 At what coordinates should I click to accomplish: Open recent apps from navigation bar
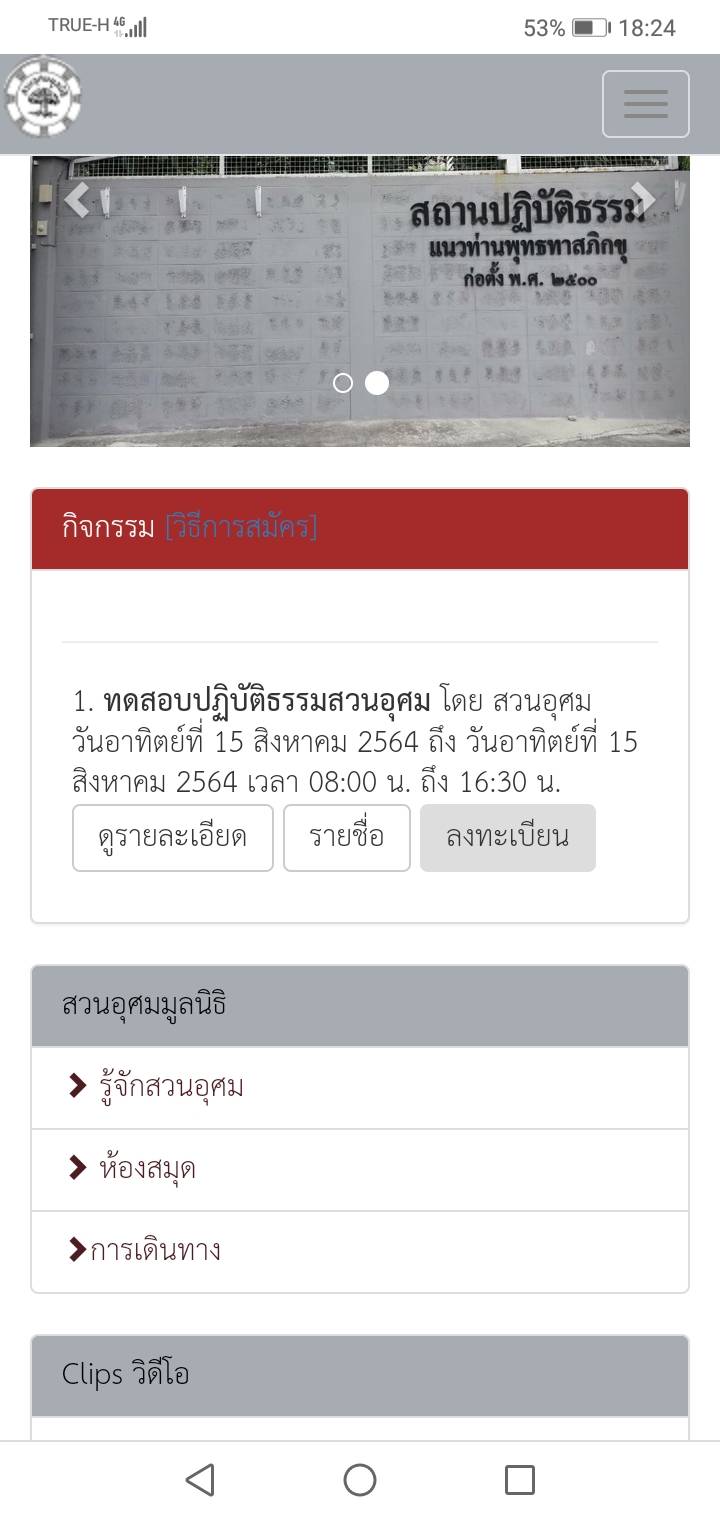pos(519,1480)
